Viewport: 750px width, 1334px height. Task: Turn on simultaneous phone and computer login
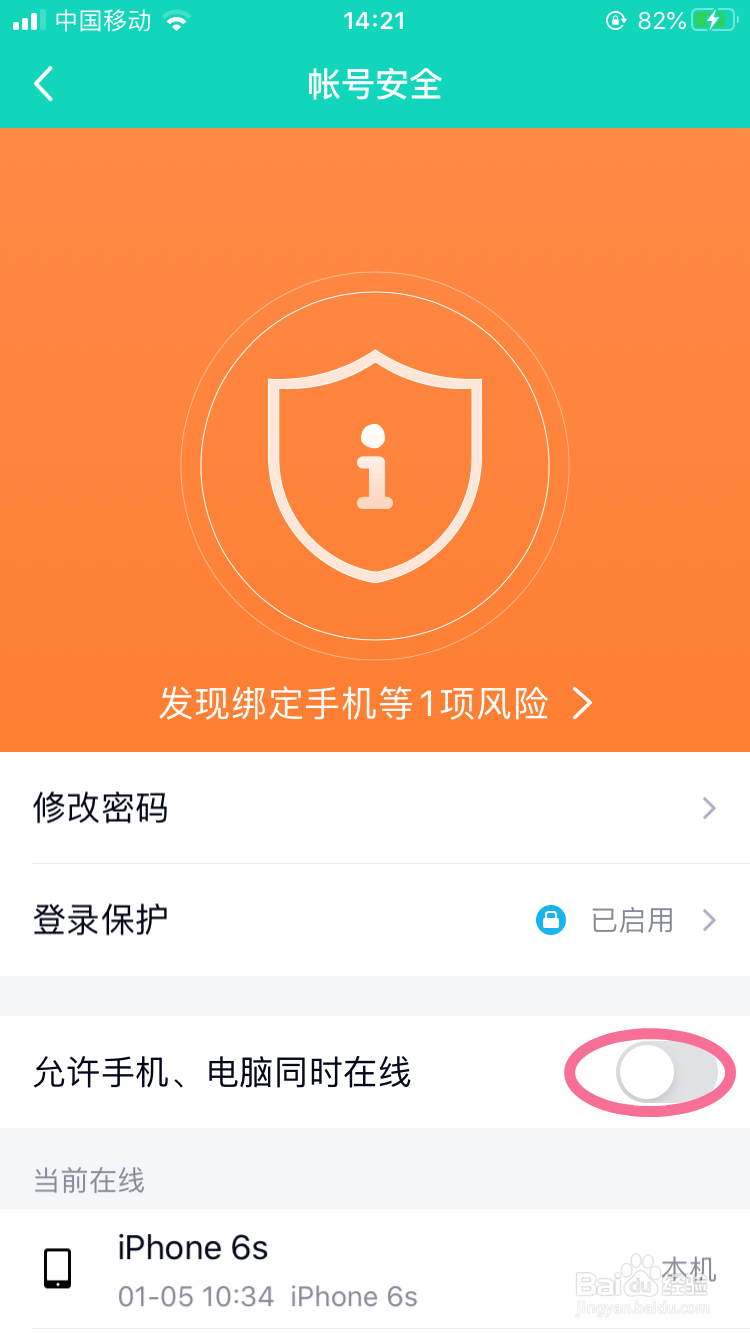click(x=649, y=1072)
